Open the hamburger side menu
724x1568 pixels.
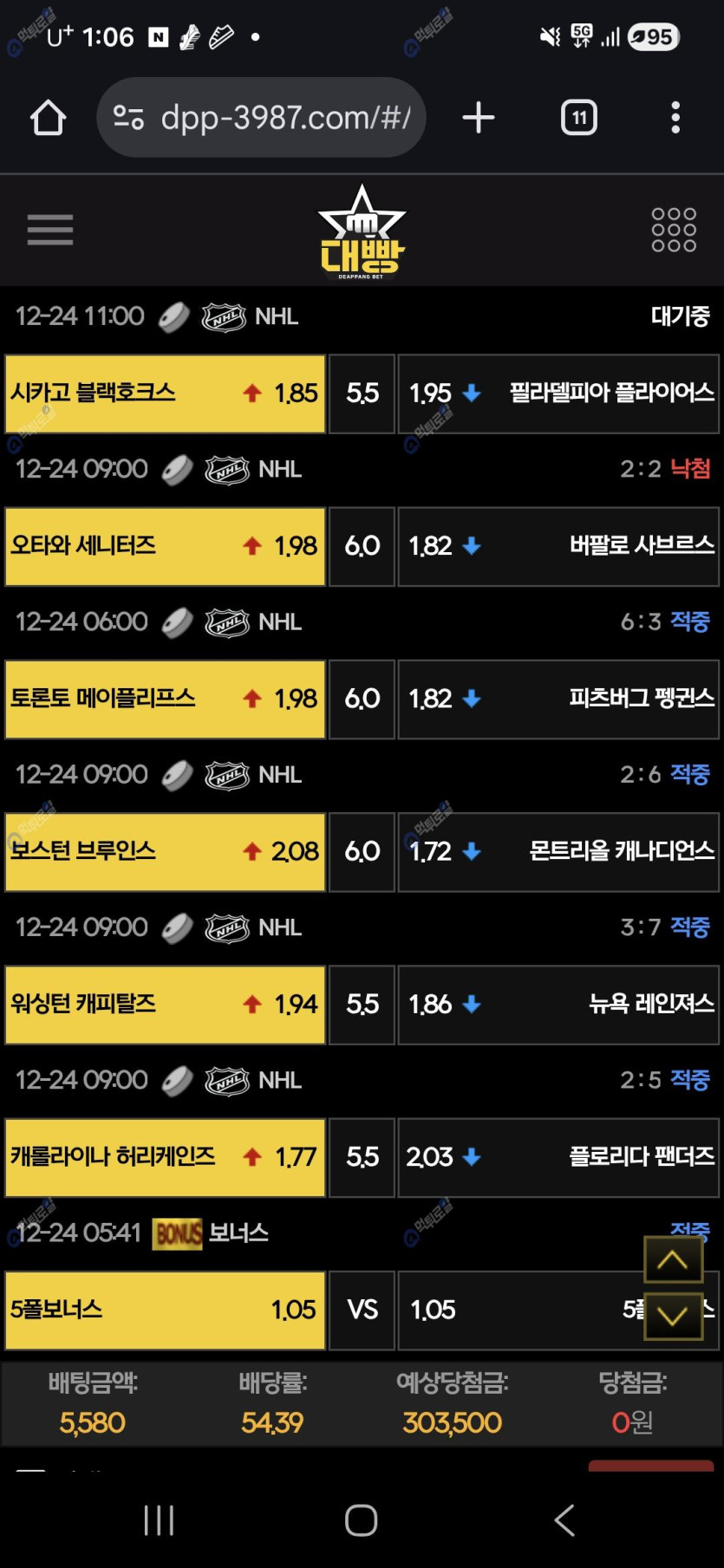click(50, 230)
